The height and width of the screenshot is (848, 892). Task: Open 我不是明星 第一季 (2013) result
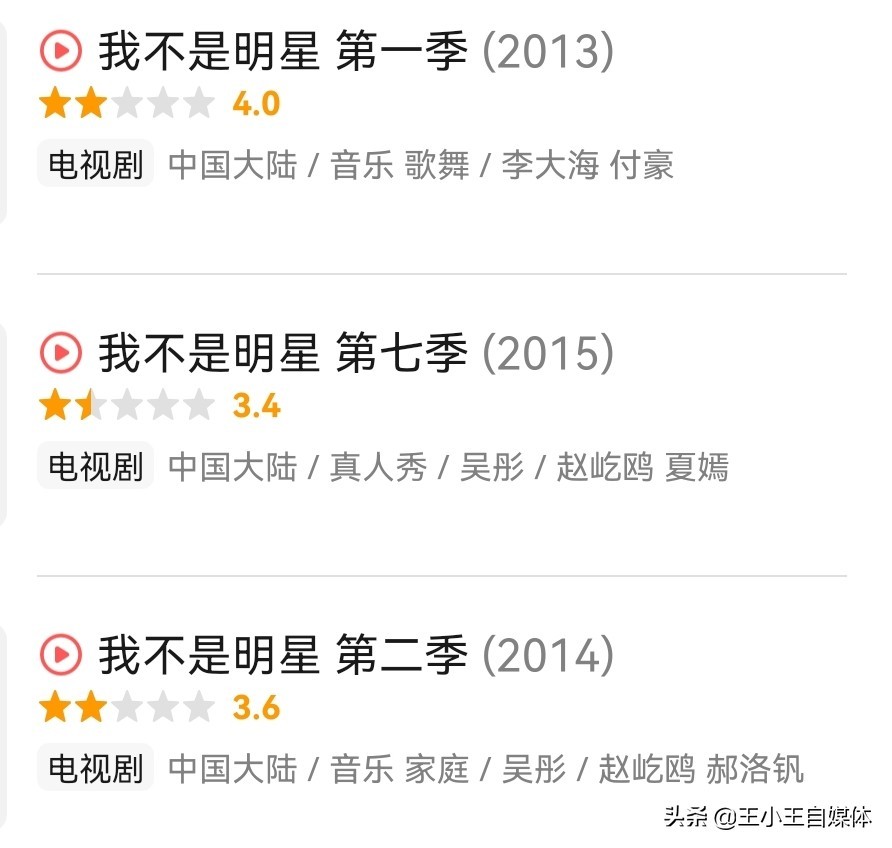click(355, 52)
